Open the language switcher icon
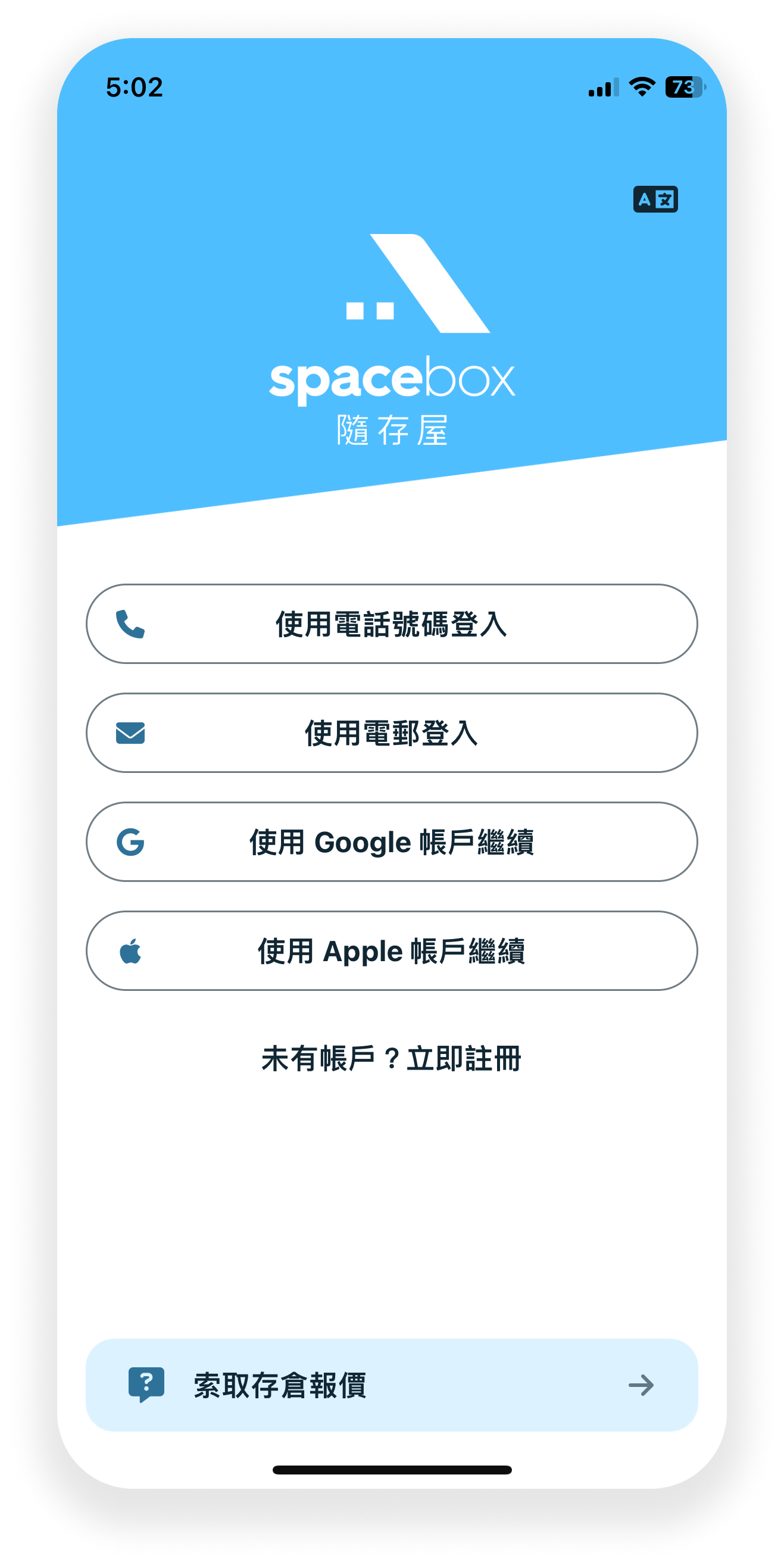 pos(655,199)
